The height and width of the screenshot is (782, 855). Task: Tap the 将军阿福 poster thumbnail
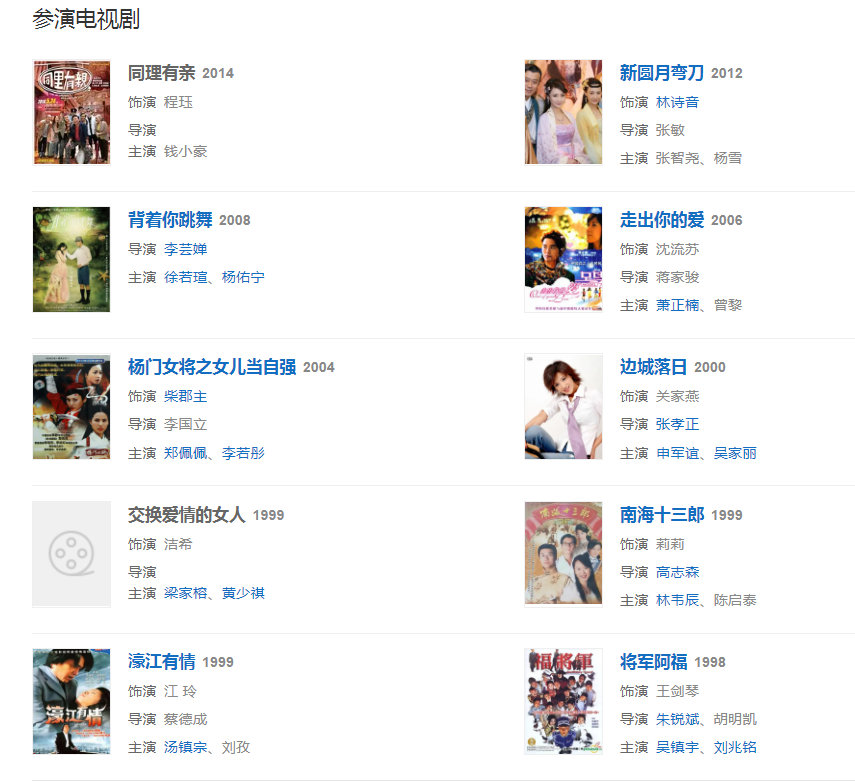point(563,701)
